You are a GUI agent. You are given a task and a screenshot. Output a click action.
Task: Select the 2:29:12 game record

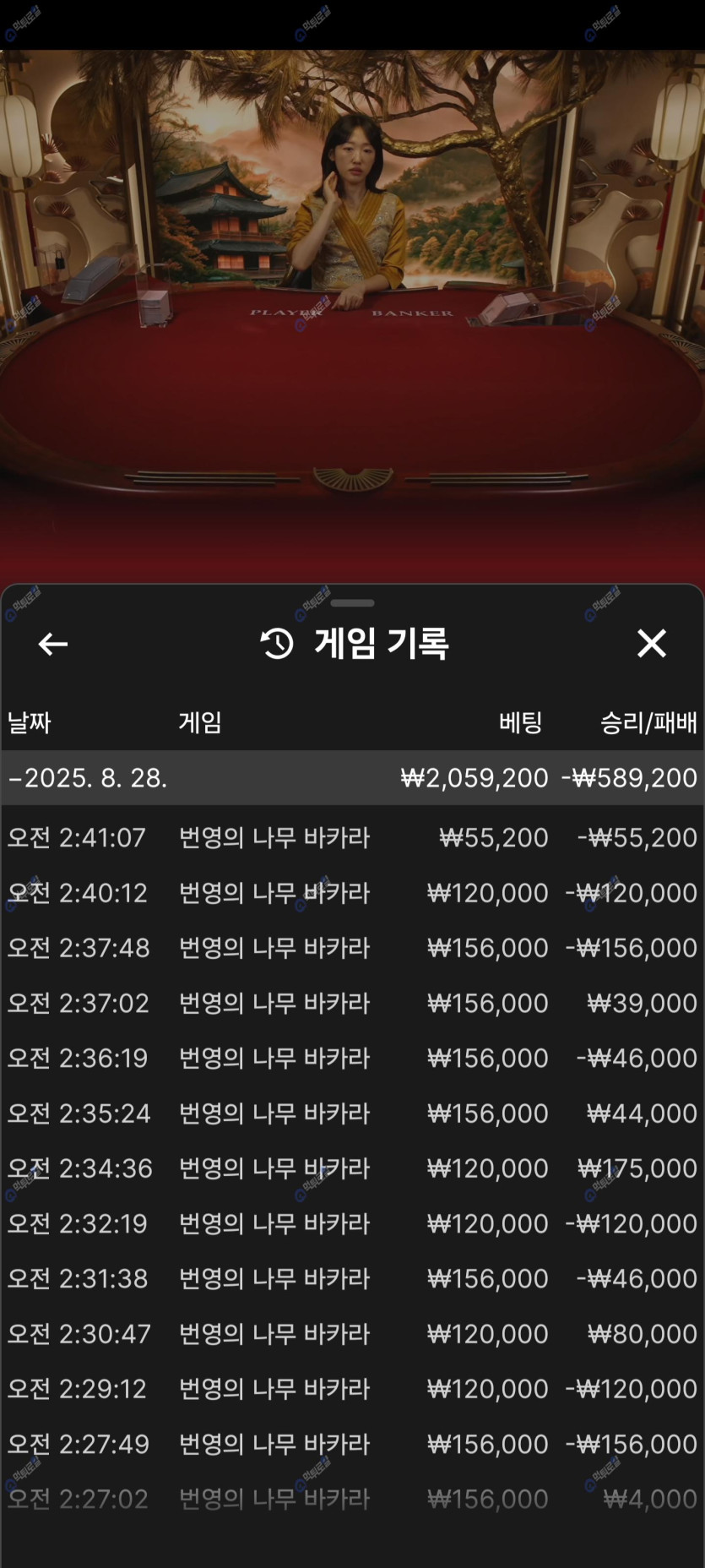(352, 1389)
